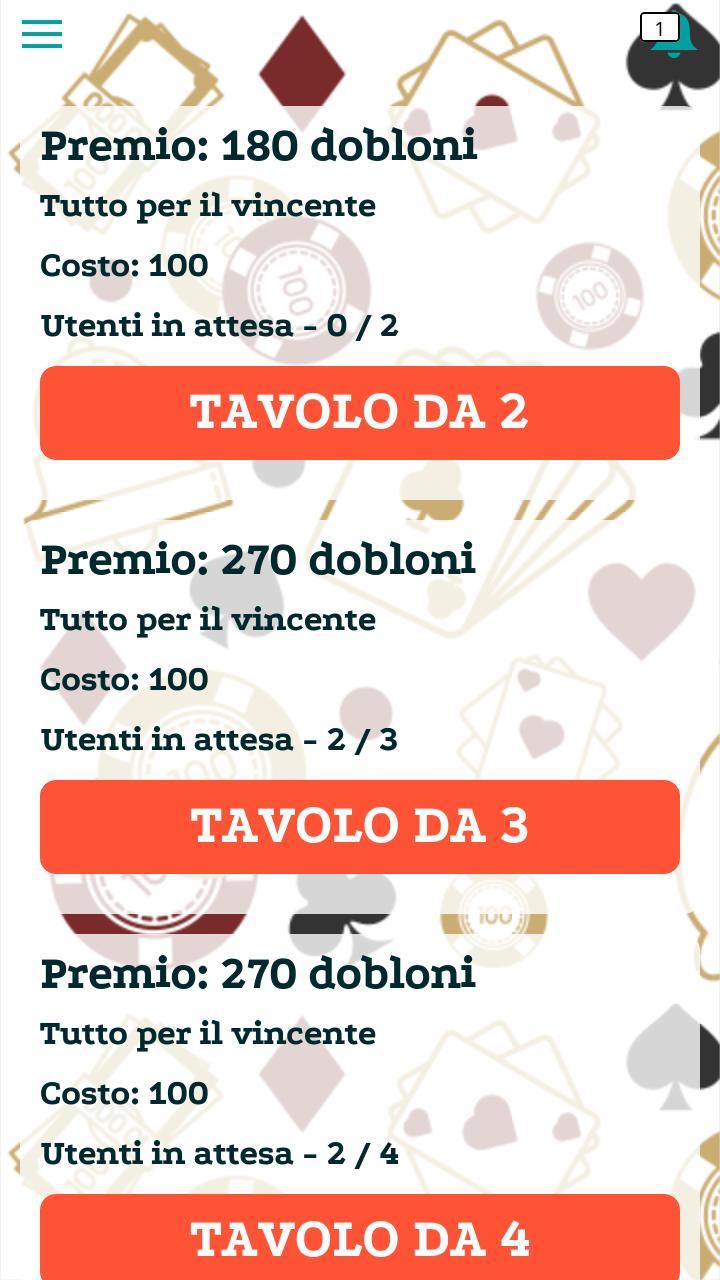Open the hamburger menu
Screen dimensions: 720x1280
pyautogui.click(x=42, y=34)
